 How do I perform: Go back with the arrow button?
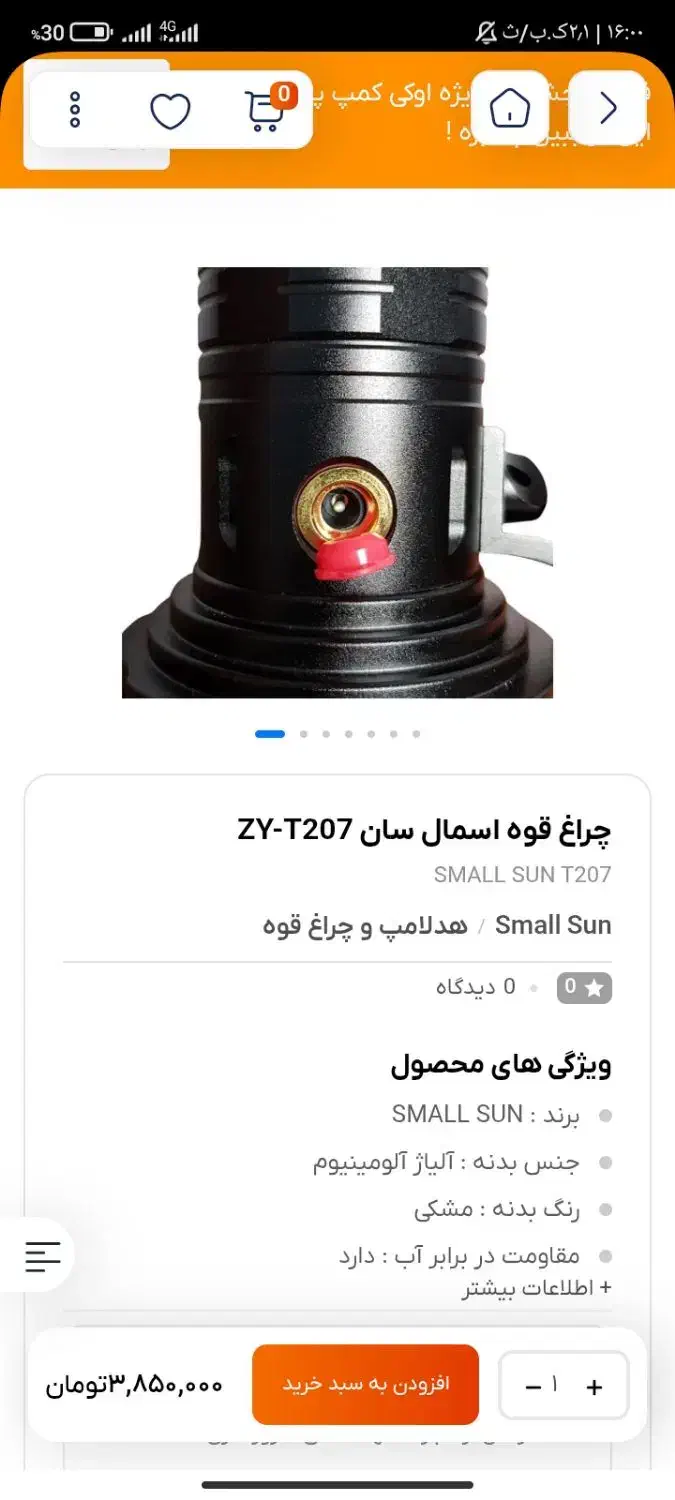pyautogui.click(x=608, y=108)
